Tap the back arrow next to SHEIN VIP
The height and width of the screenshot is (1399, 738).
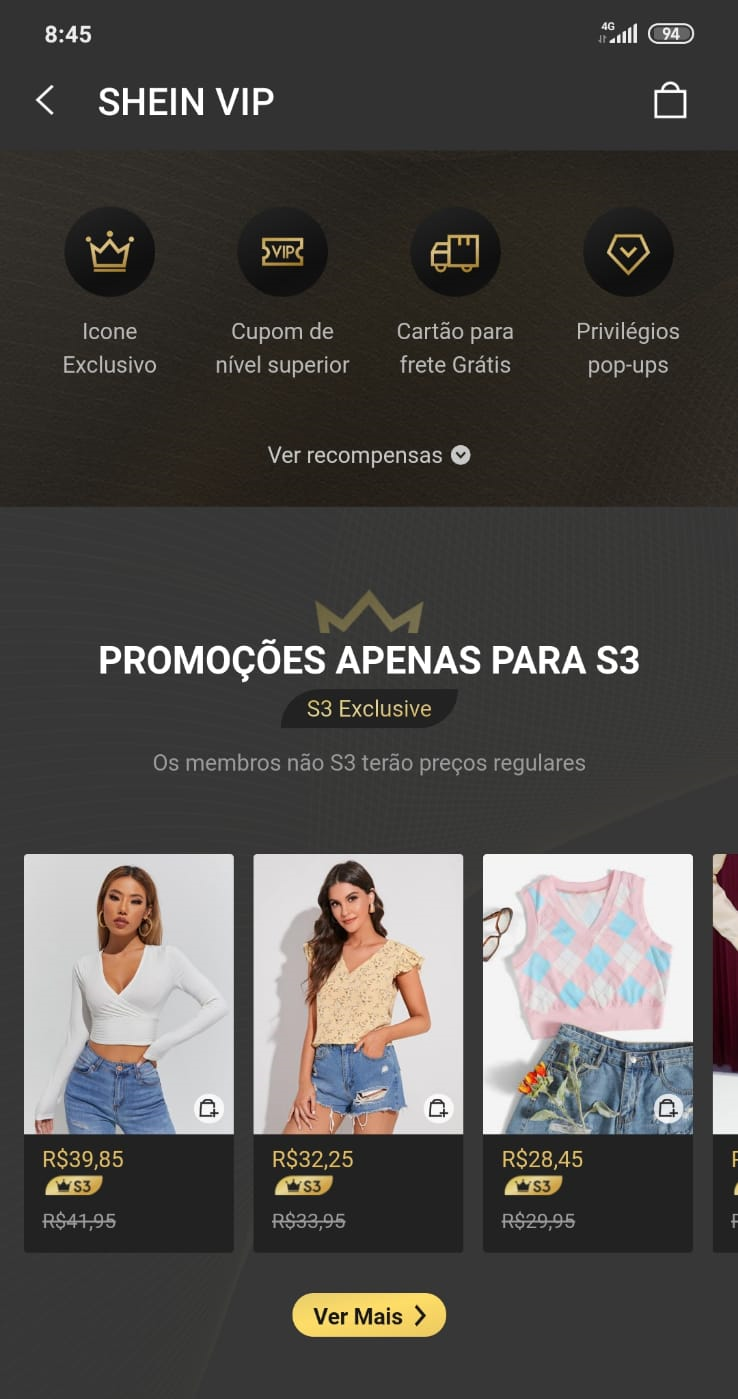tap(44, 100)
